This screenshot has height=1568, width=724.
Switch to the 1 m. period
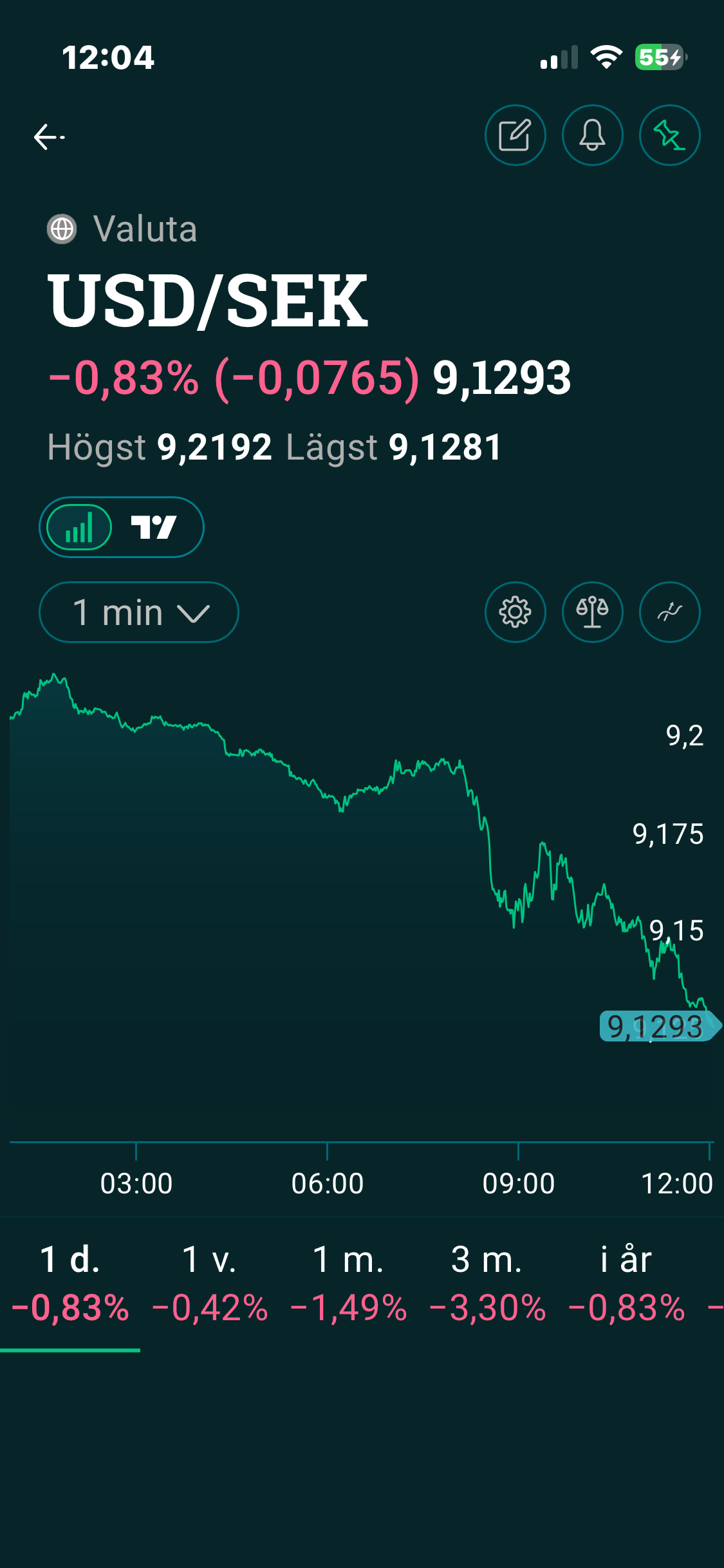pyautogui.click(x=348, y=1274)
